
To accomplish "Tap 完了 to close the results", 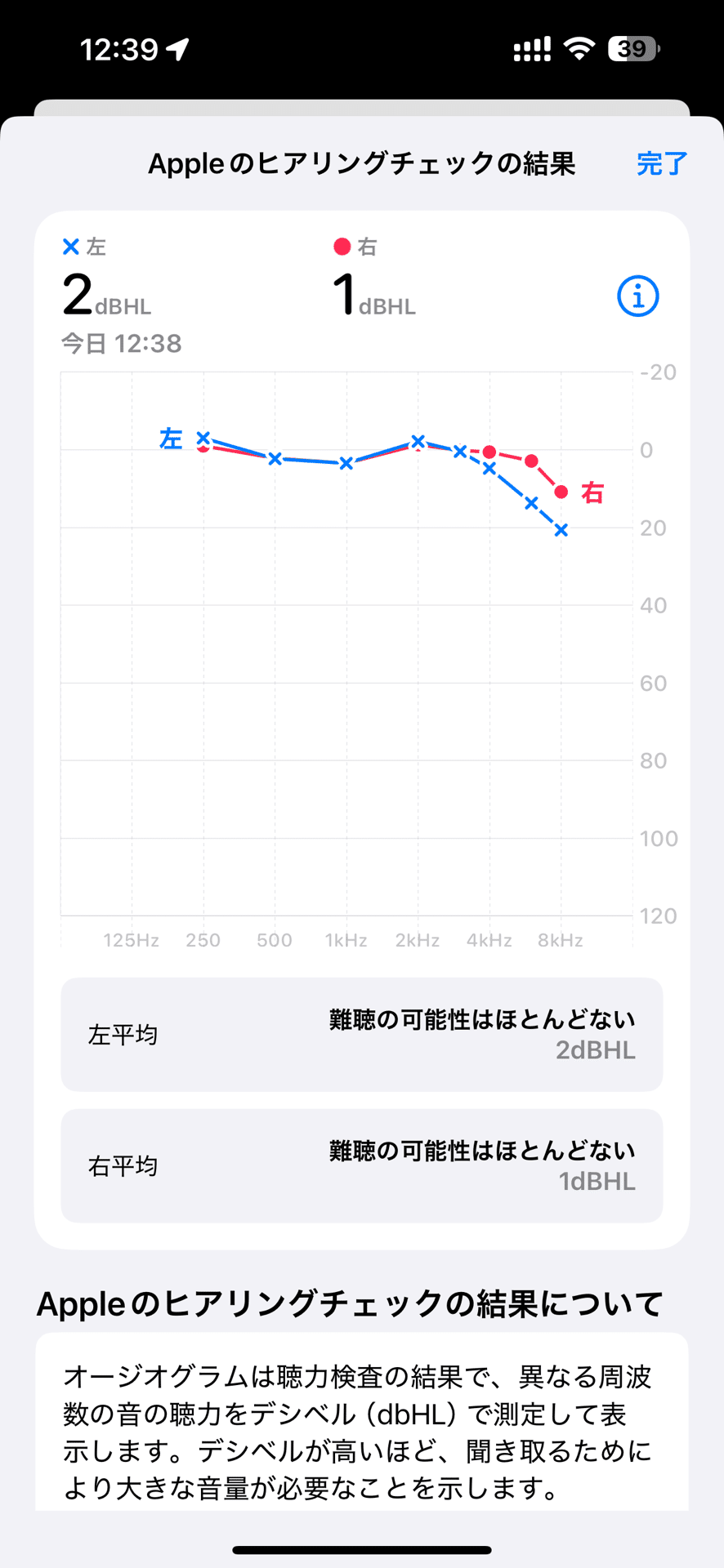I will [x=662, y=163].
